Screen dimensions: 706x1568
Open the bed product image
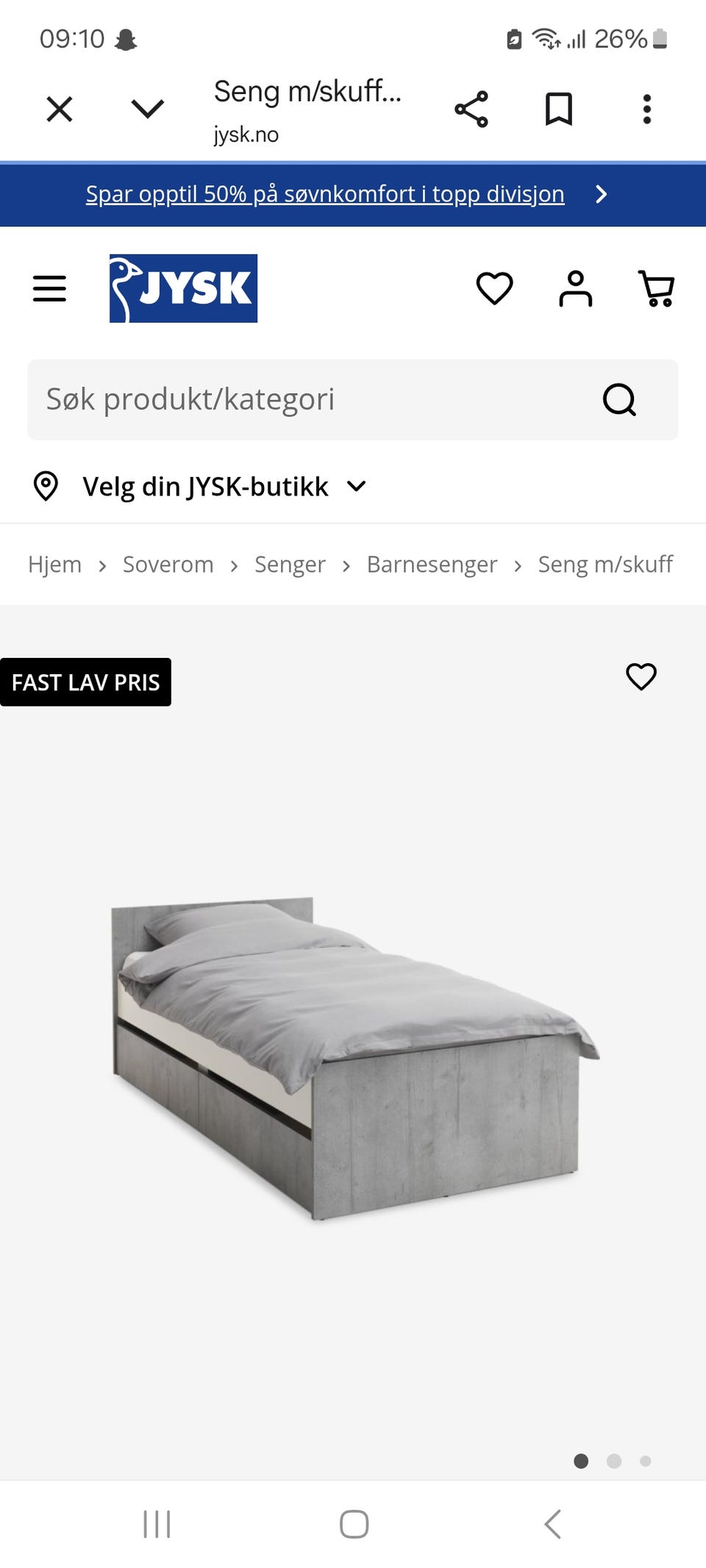click(x=355, y=1059)
